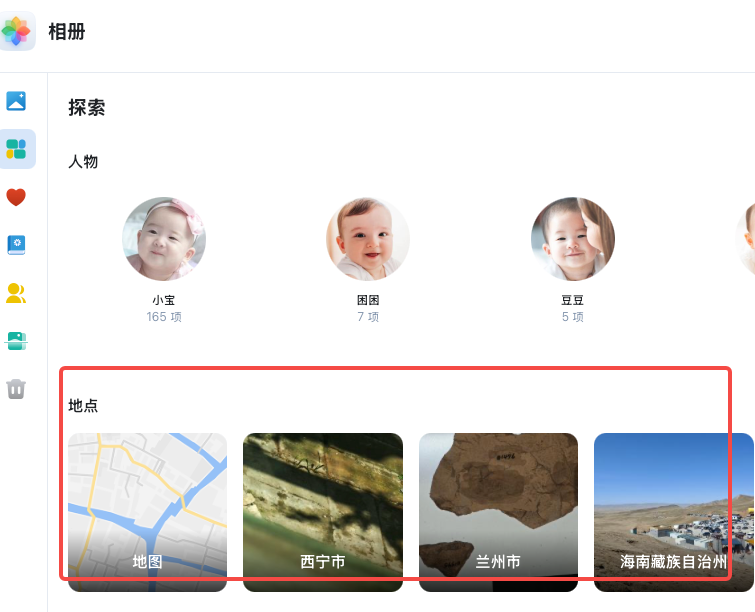Open 小宝's photos with 165 items
Viewport: 755px width, 612px height.
[164, 239]
